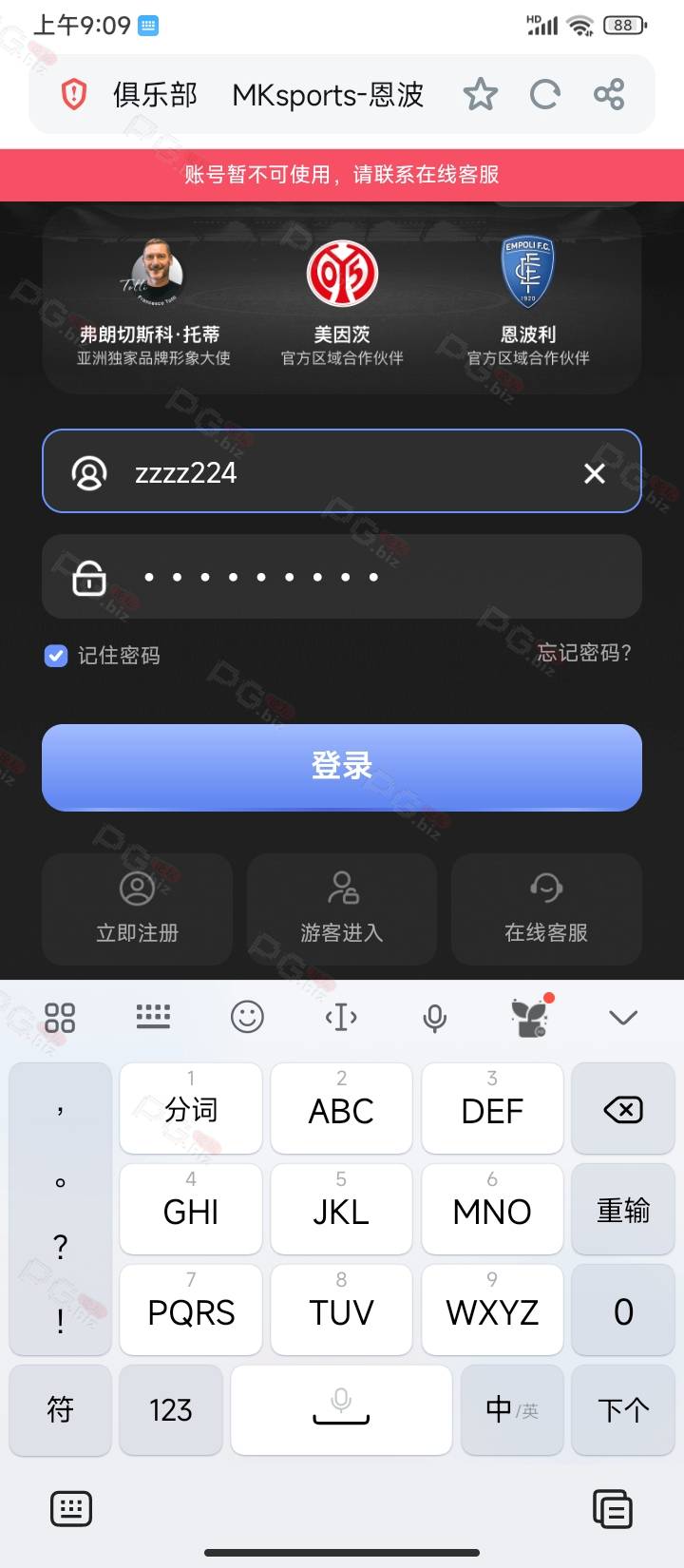Tap the 下个 next key on keyboard
The height and width of the screenshot is (1568, 684).
[623, 1410]
